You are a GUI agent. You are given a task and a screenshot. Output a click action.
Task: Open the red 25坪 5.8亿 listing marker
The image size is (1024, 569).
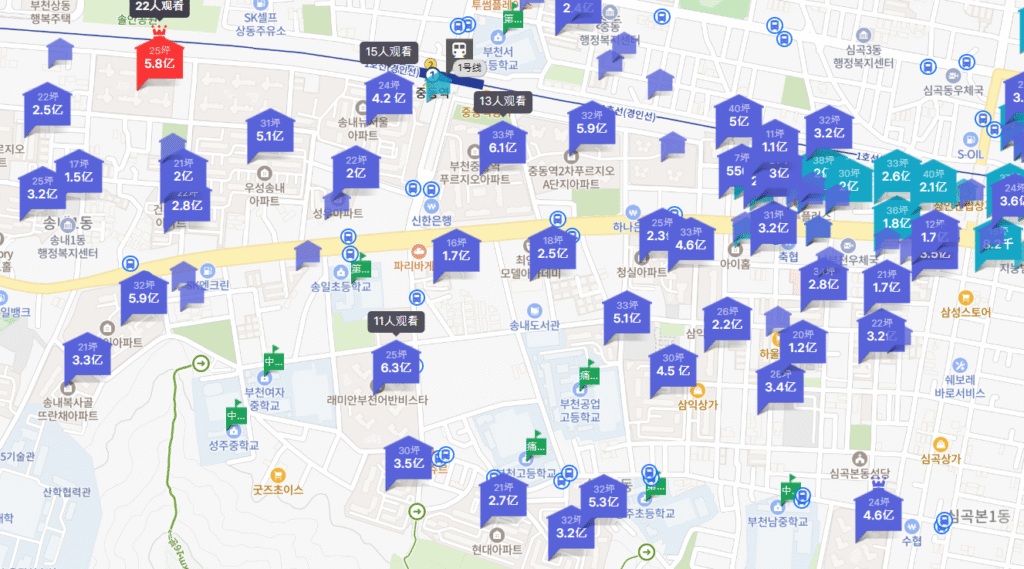click(159, 59)
